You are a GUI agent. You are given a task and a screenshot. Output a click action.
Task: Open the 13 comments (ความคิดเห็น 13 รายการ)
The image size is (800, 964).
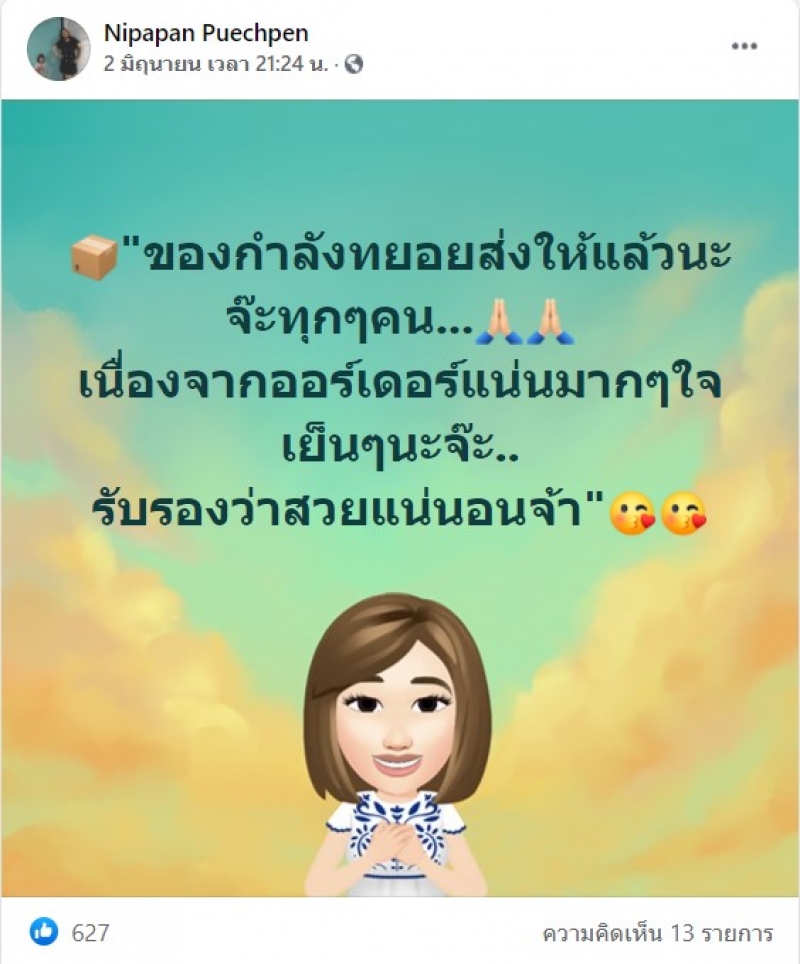click(658, 934)
